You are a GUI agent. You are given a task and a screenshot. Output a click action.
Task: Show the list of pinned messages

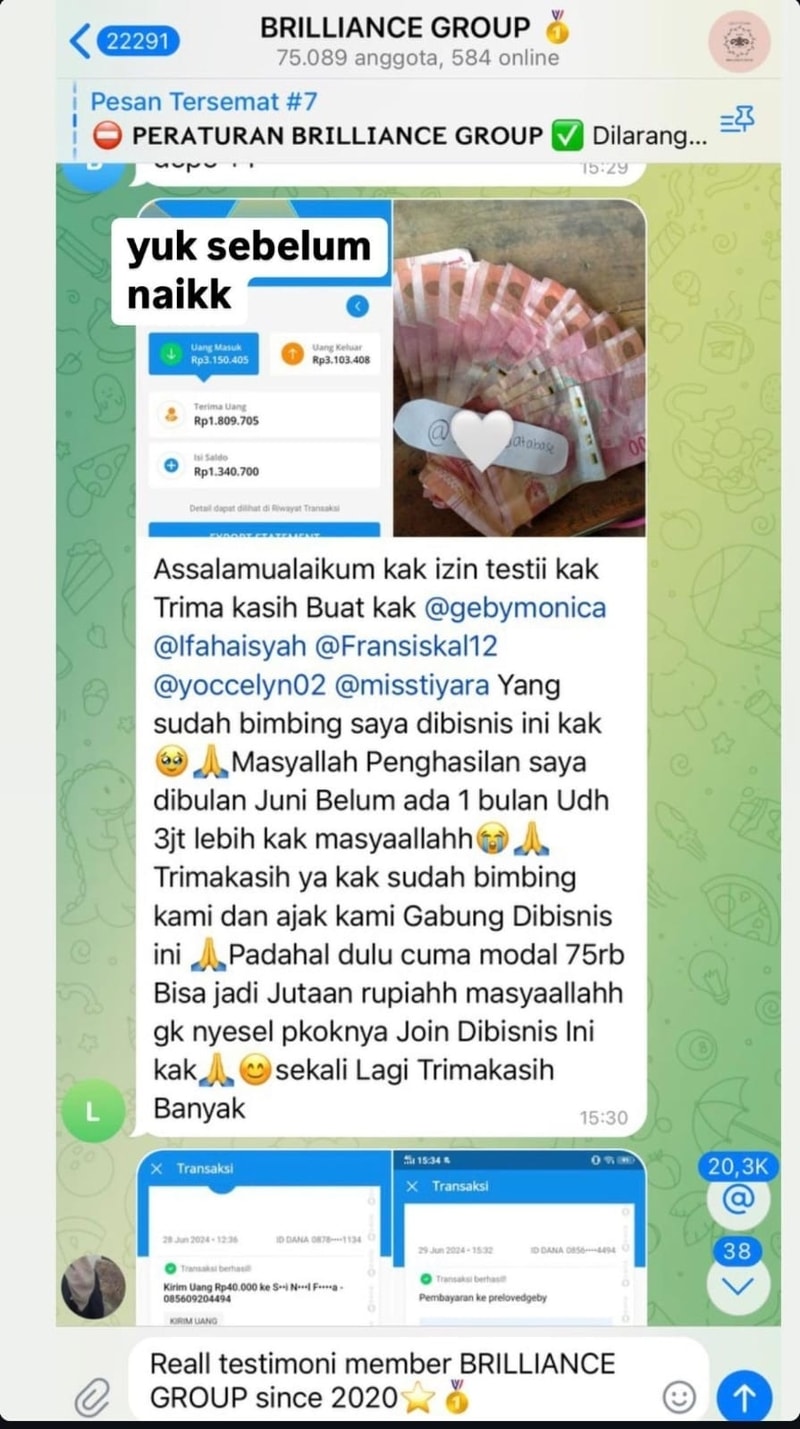click(737, 121)
